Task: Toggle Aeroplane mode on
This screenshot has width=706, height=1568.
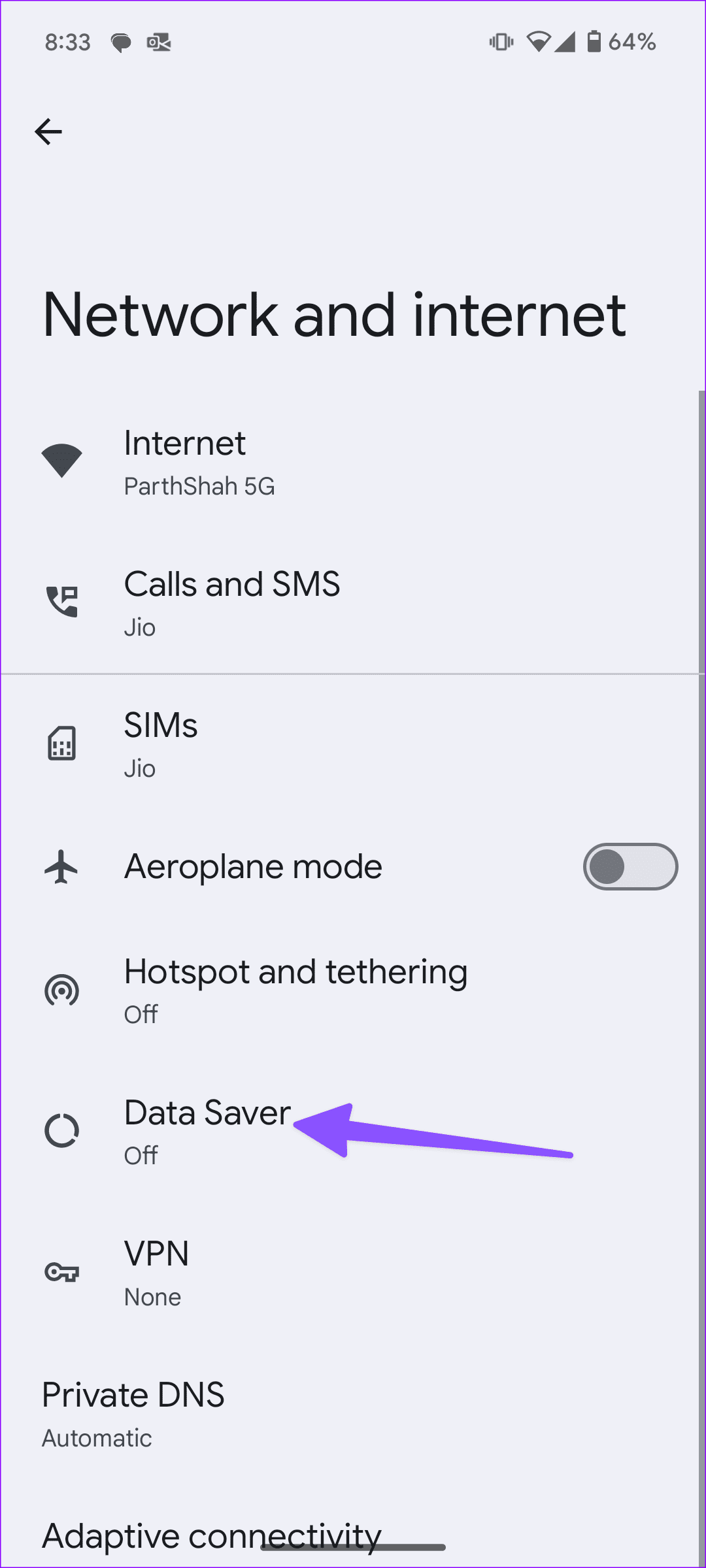Action: point(630,866)
